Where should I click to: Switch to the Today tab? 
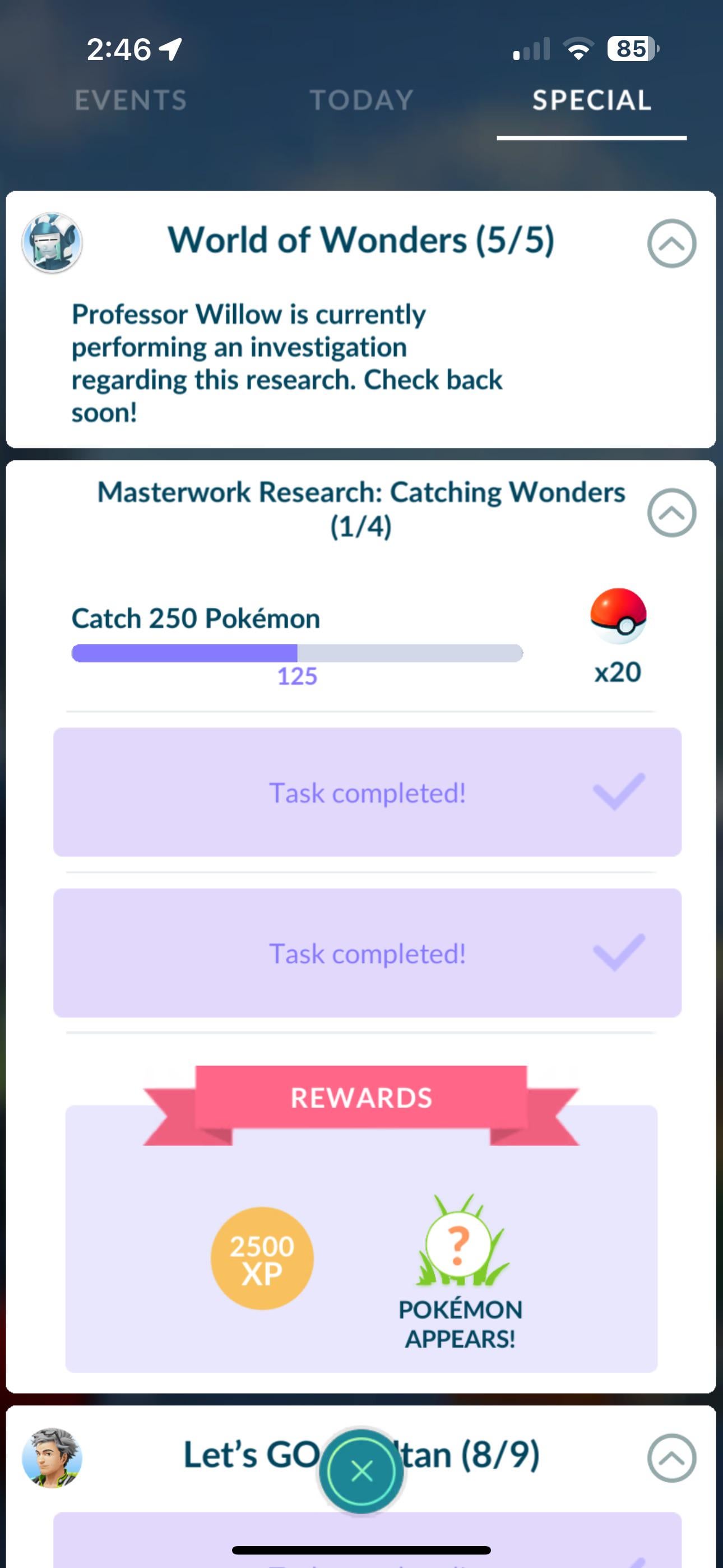click(361, 100)
